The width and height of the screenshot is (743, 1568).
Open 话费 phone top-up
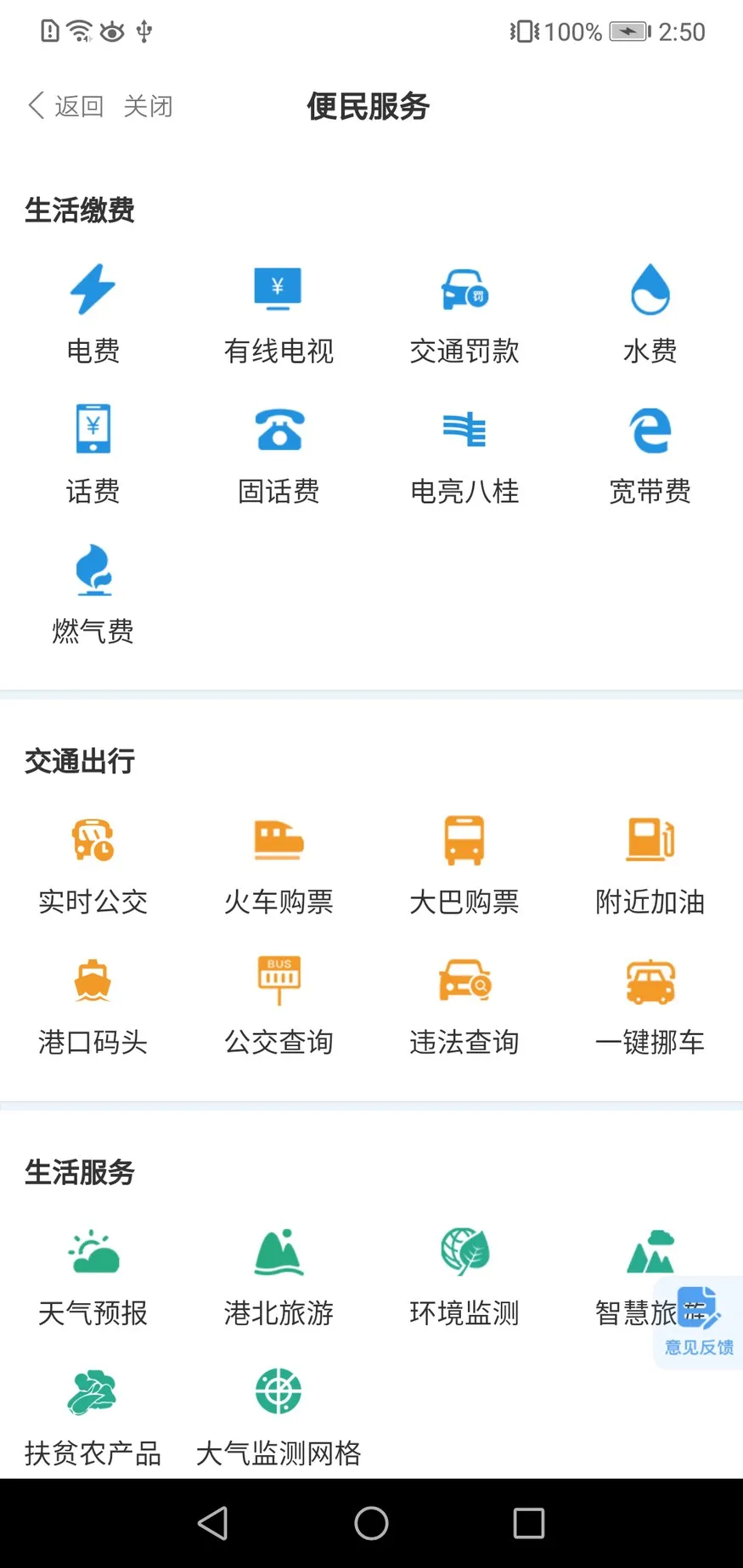(93, 454)
